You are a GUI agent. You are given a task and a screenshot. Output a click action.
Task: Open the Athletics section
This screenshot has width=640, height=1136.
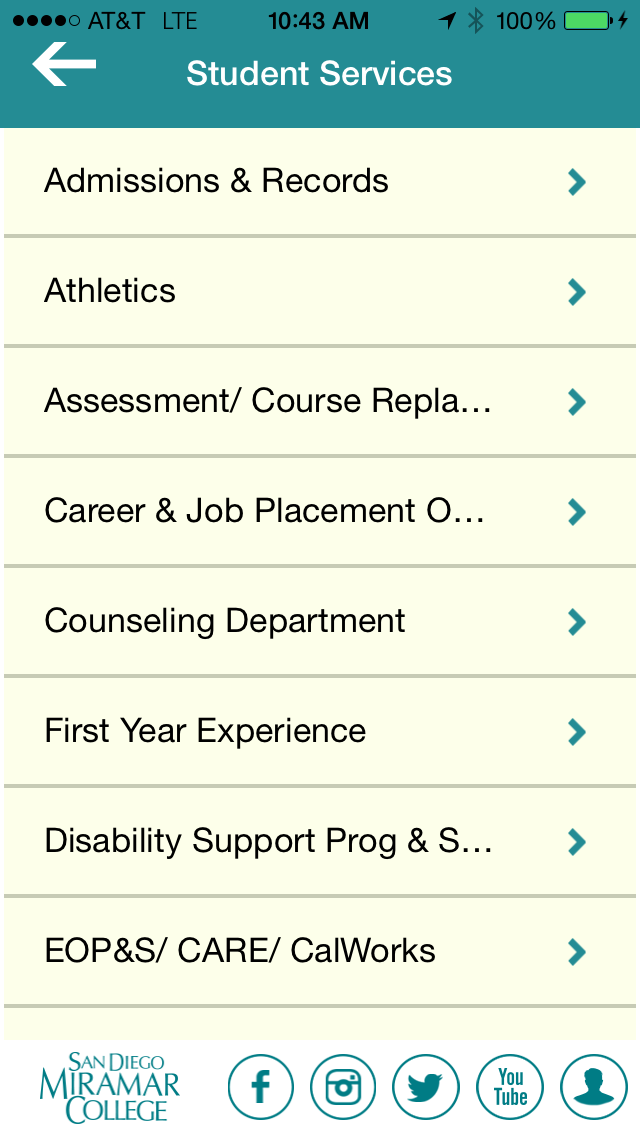tap(320, 291)
